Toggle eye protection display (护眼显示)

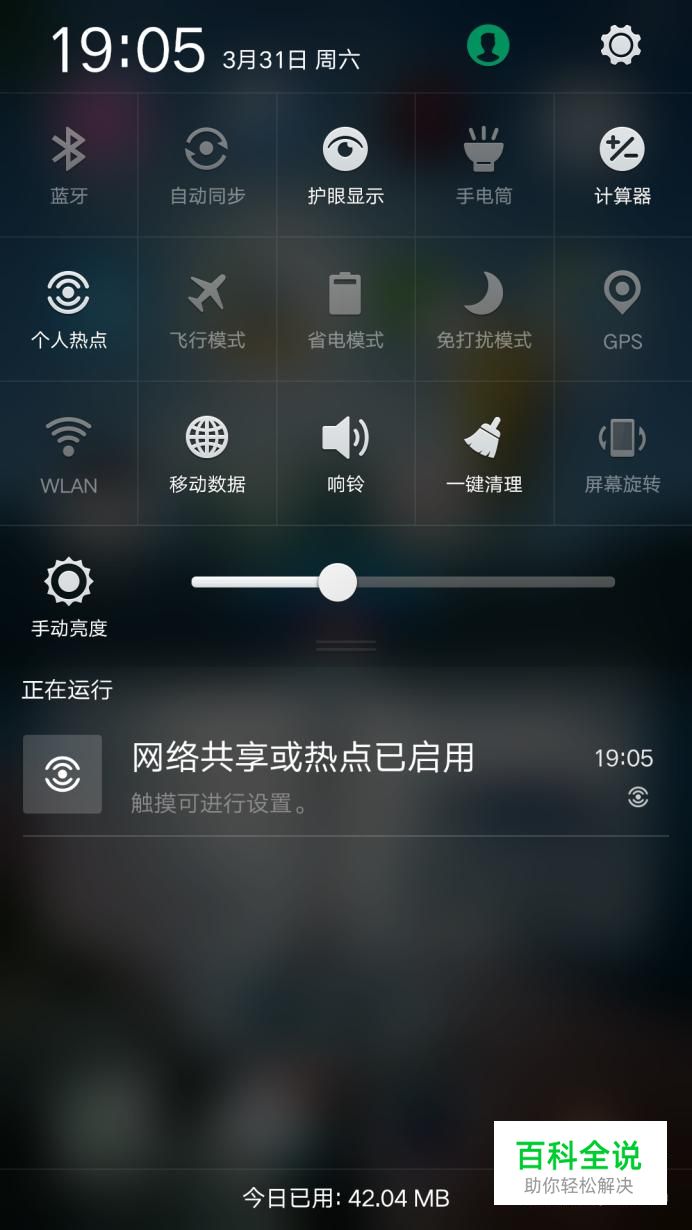[x=346, y=165]
